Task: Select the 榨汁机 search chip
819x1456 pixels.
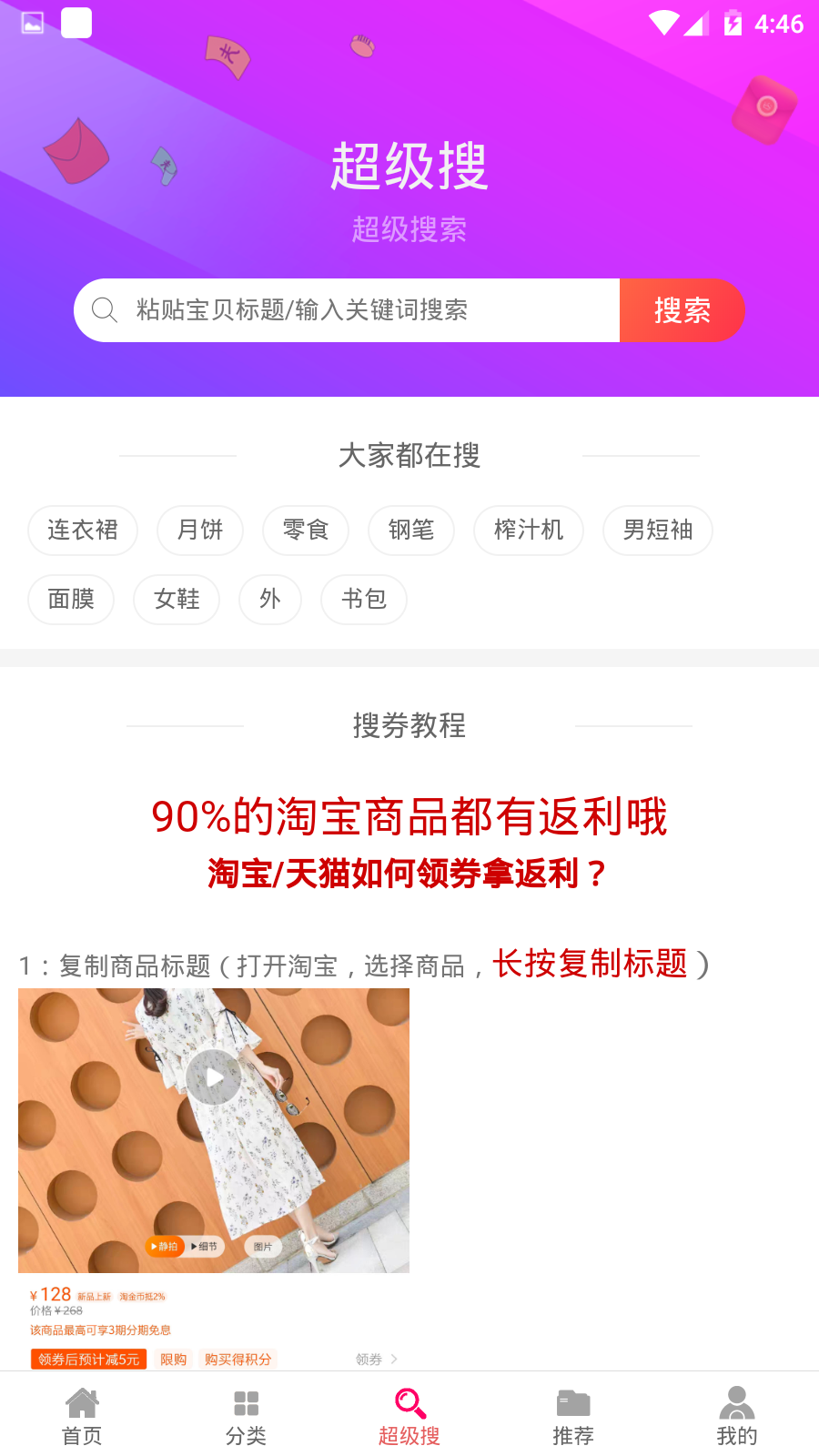Action: click(x=529, y=531)
